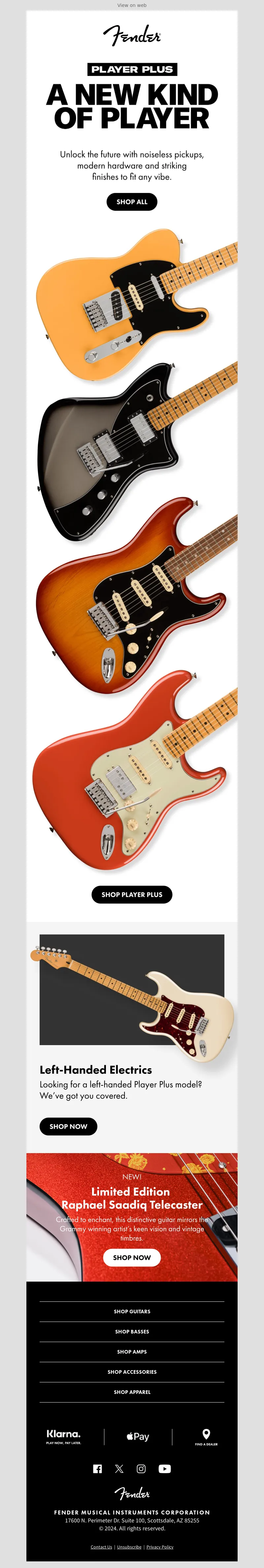The width and height of the screenshot is (264, 1568).
Task: Tap SHOP NOW for Raphael Saadiq Telecaster
Action: tap(132, 1257)
